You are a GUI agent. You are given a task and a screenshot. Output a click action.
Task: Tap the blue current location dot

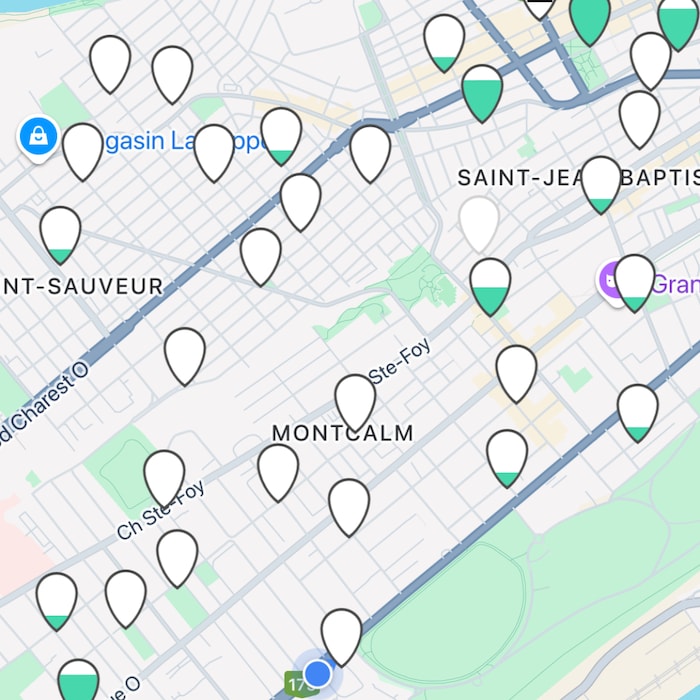pyautogui.click(x=318, y=673)
